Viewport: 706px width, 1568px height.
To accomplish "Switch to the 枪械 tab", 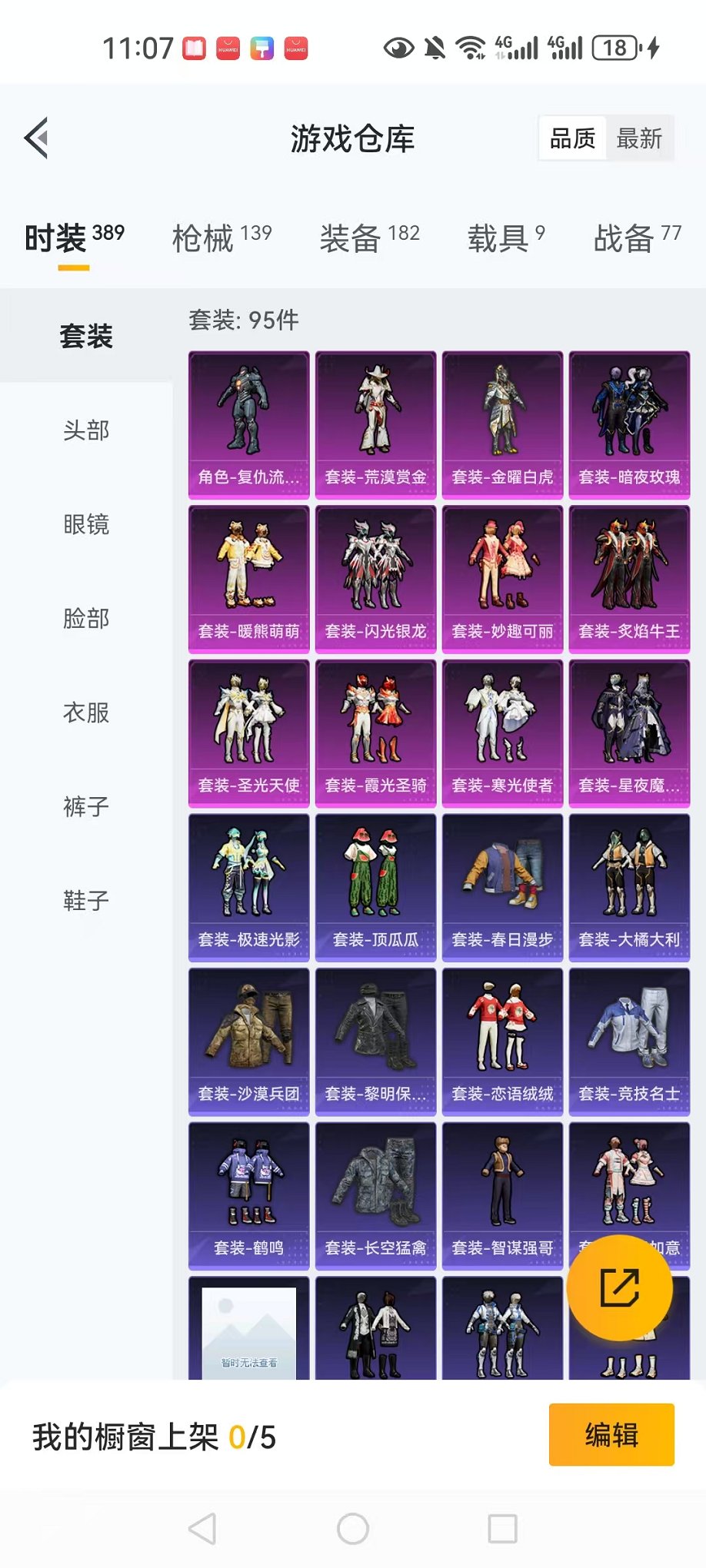I will coord(221,238).
